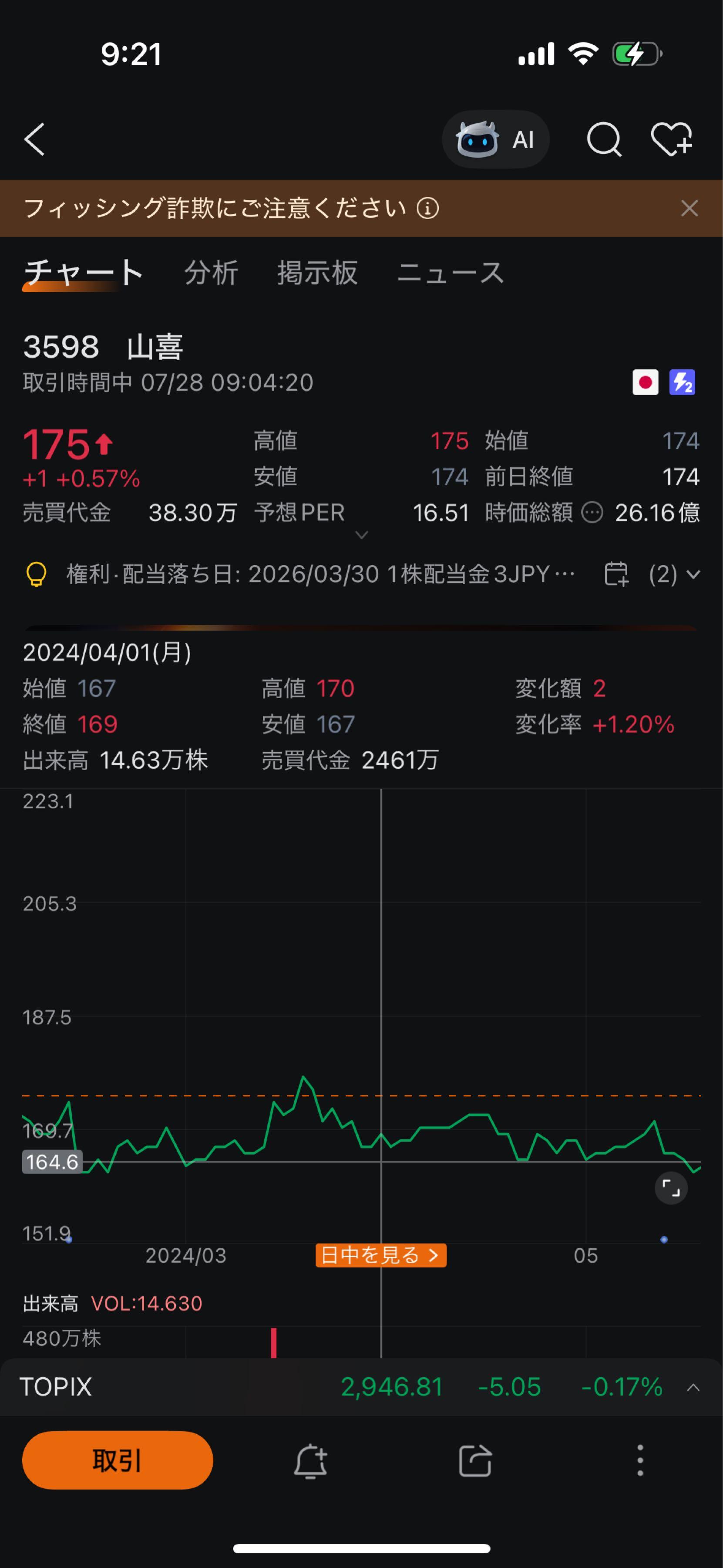
Task: Dismiss the phishing warning banner
Action: click(689, 208)
